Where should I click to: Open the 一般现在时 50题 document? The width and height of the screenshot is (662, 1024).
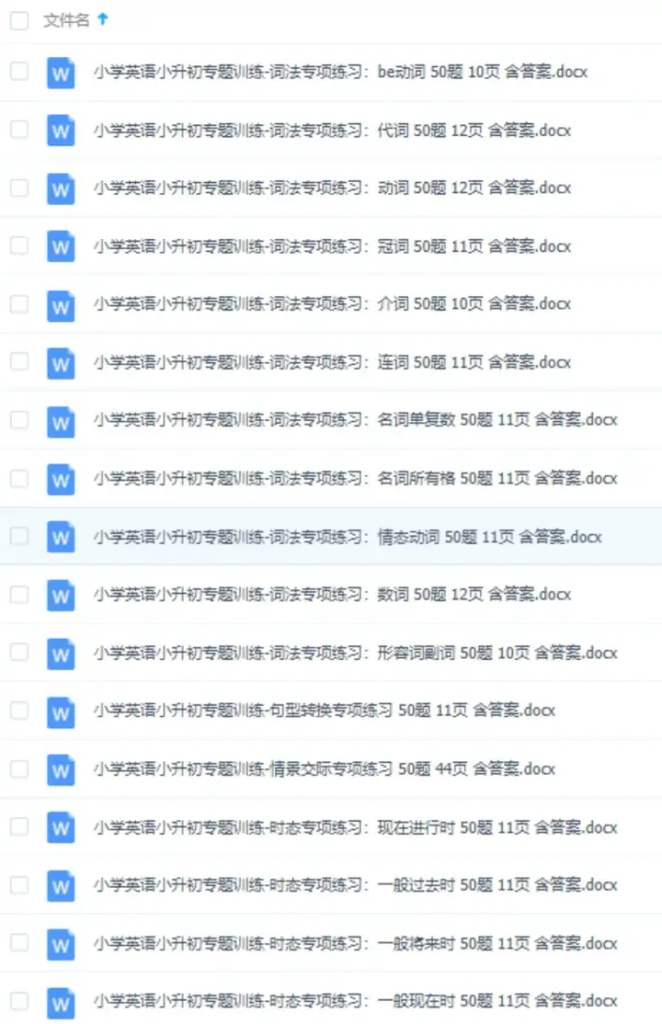(x=355, y=1001)
